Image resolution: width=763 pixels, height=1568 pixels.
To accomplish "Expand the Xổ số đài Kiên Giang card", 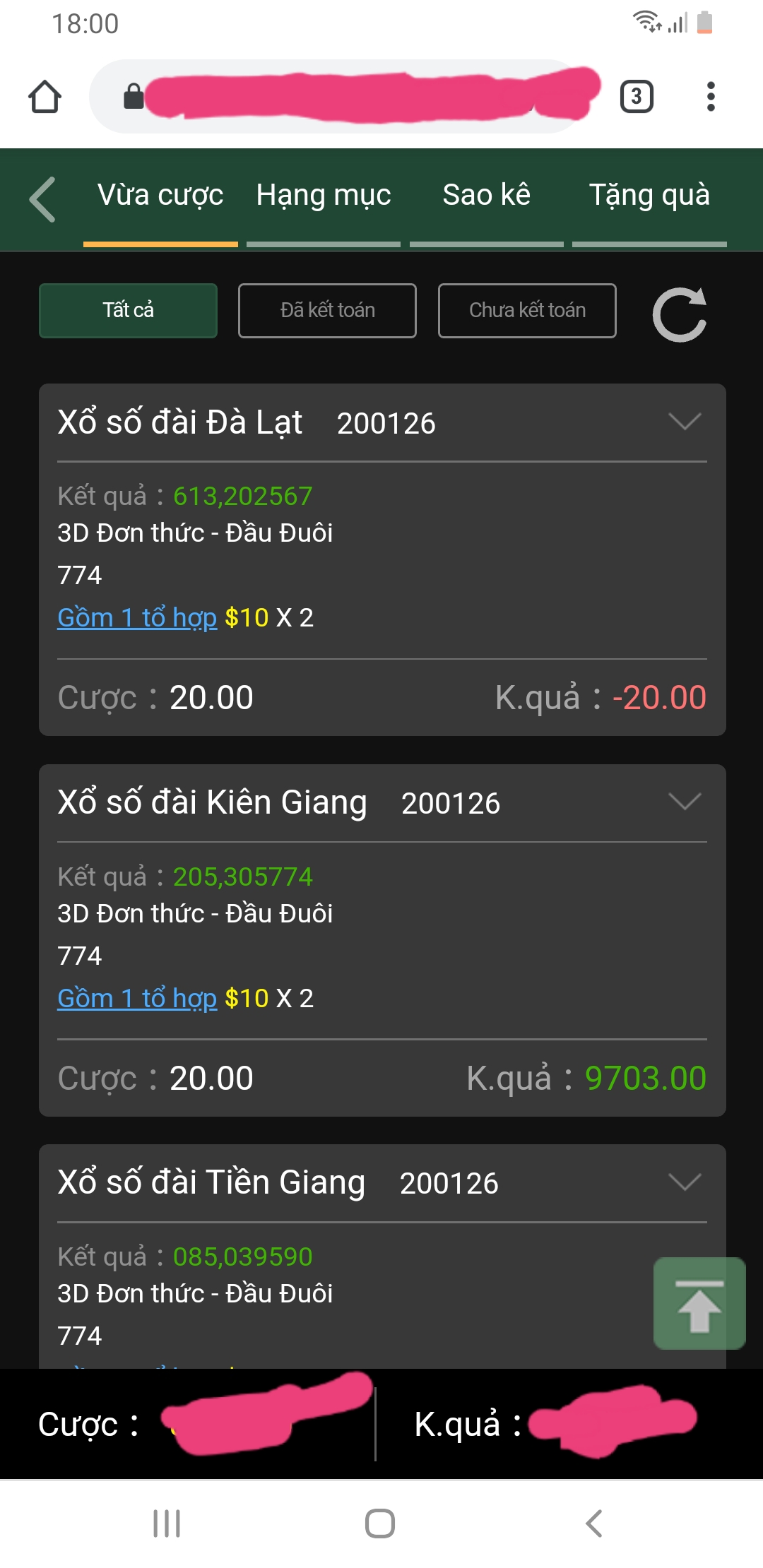I will coord(684,802).
